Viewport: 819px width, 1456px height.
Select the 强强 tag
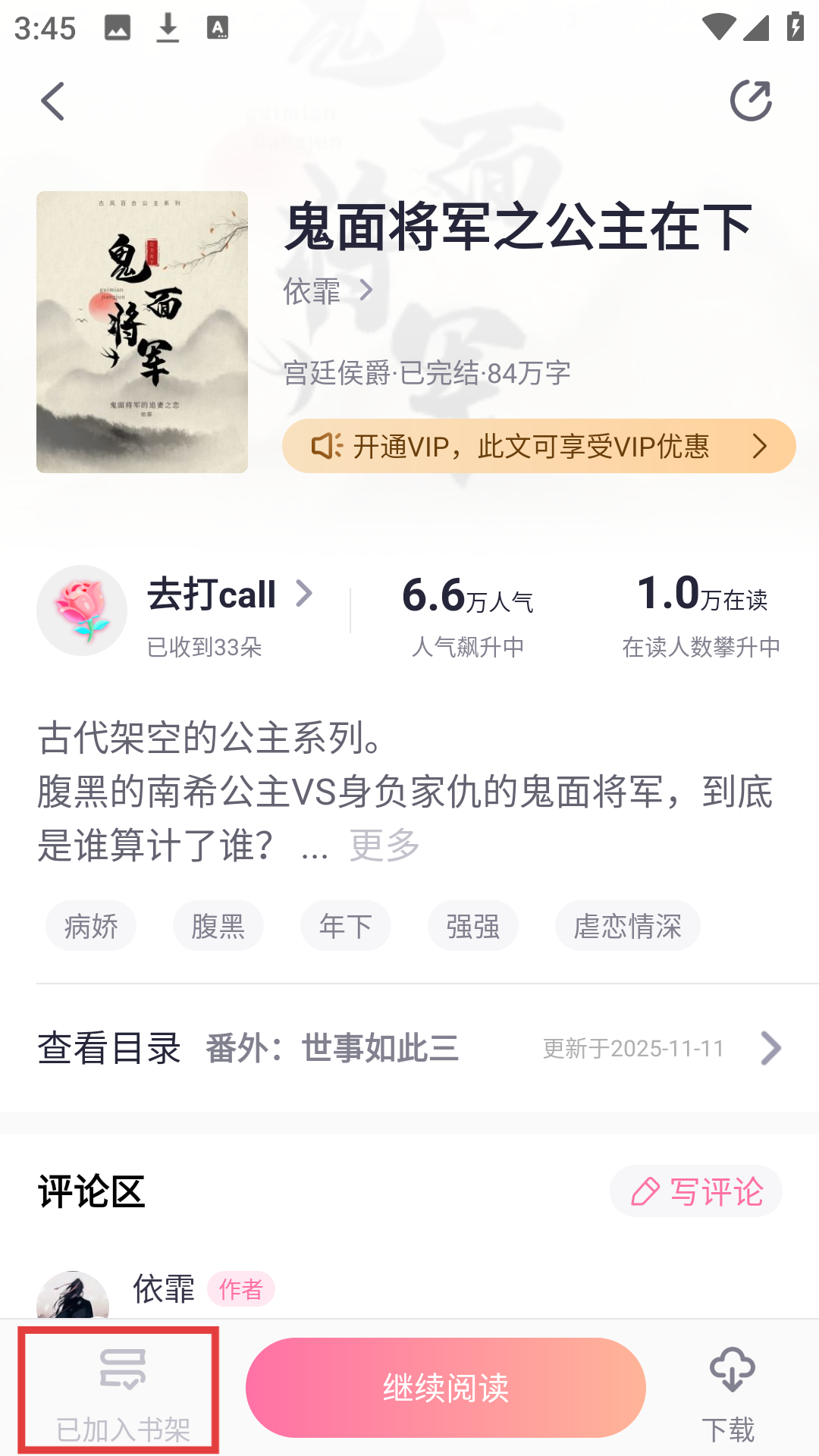(x=473, y=926)
